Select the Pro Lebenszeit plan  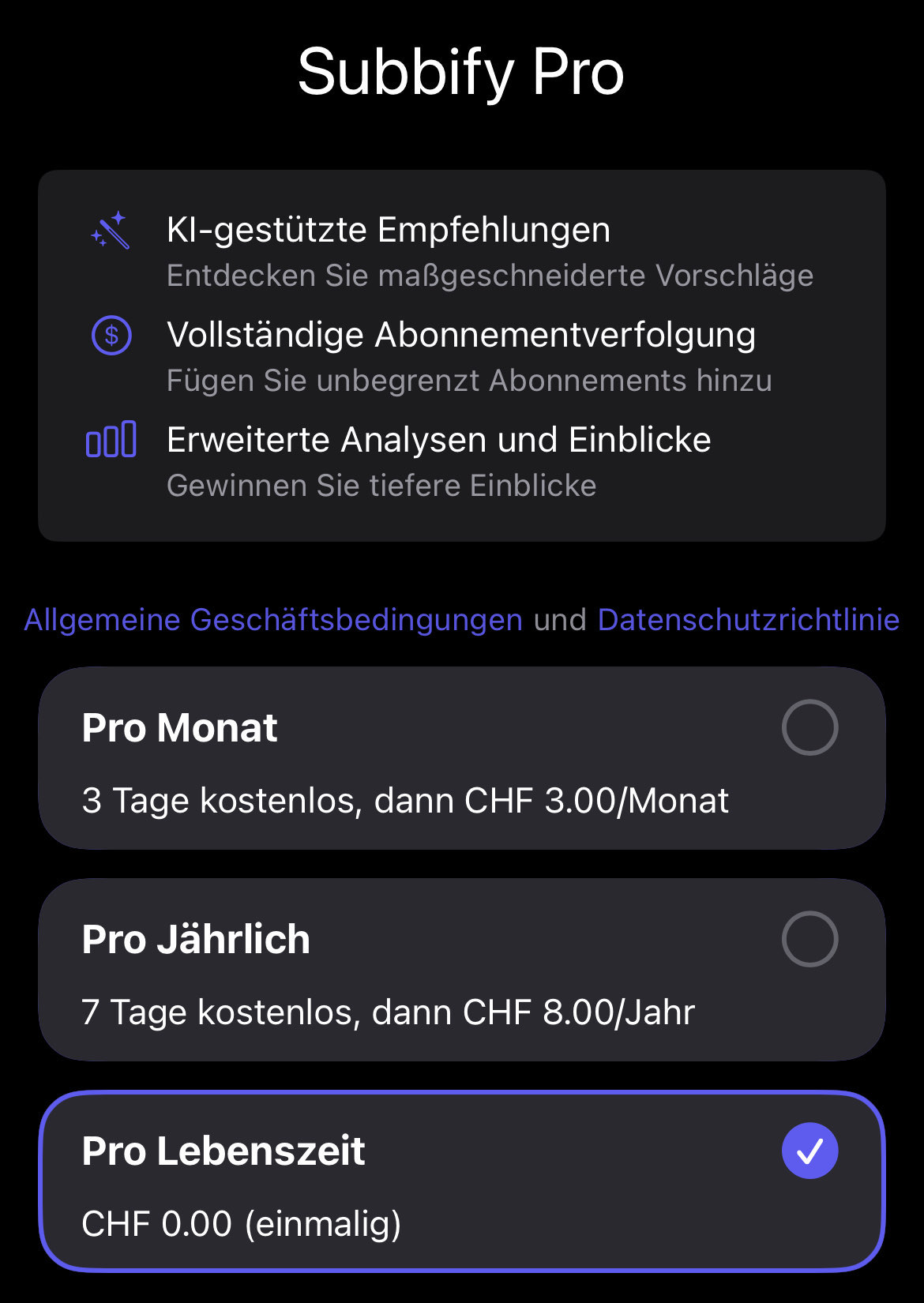point(461,1181)
